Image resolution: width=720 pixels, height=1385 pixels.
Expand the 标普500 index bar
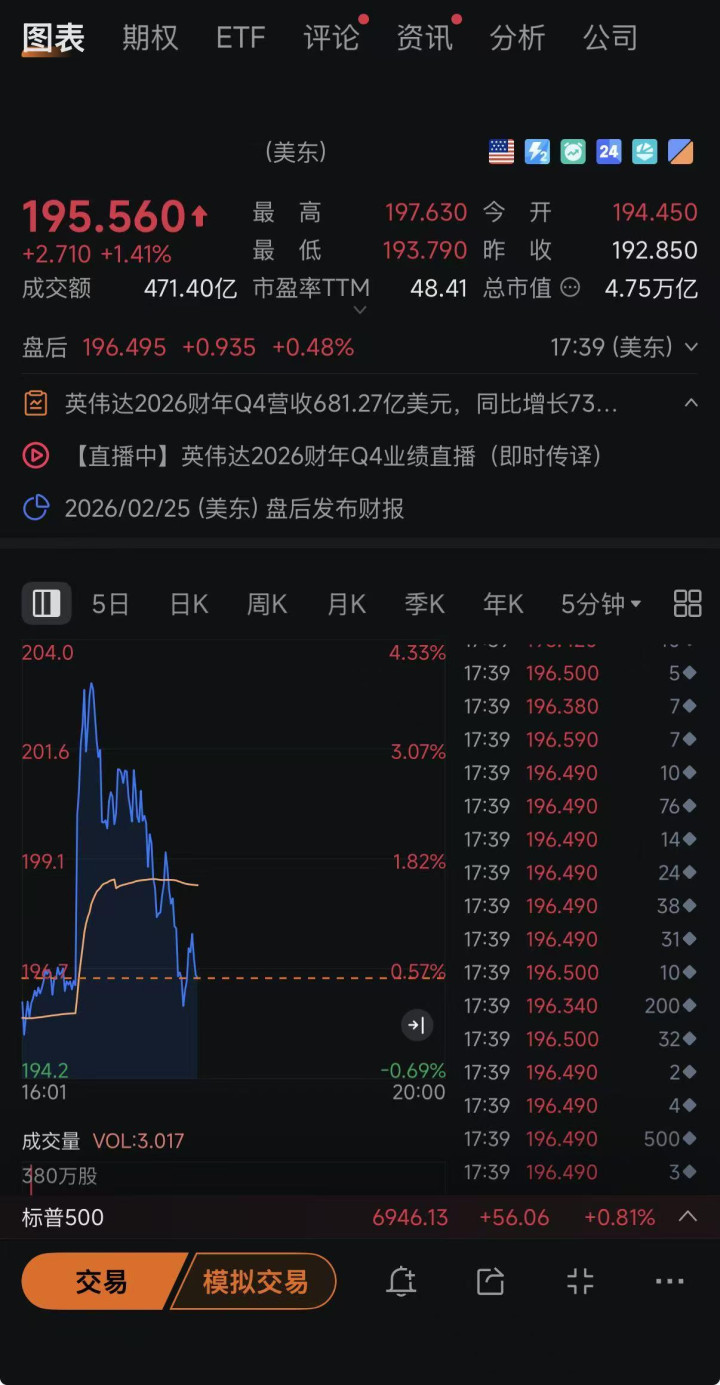688,1217
